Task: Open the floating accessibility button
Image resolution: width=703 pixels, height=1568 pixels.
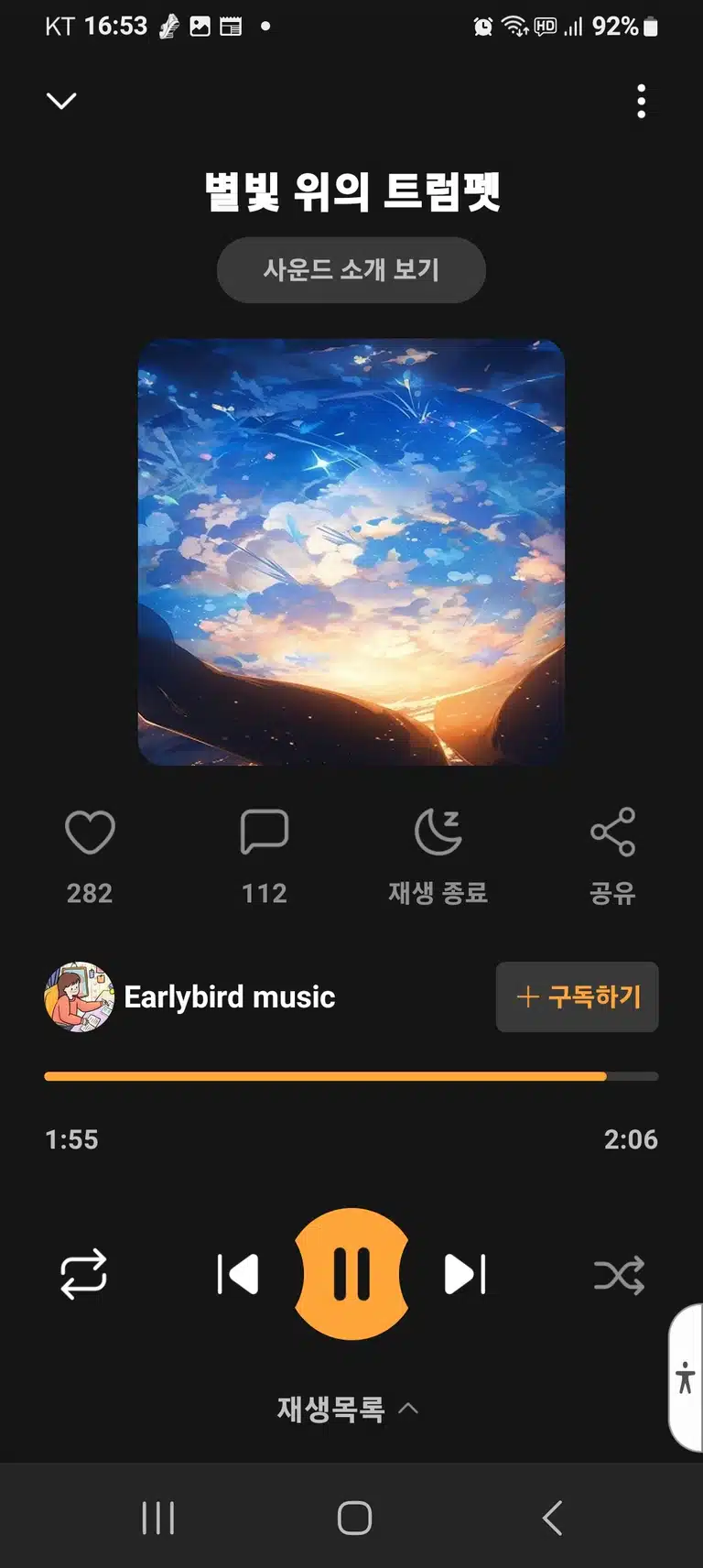Action: pyautogui.click(x=686, y=1377)
